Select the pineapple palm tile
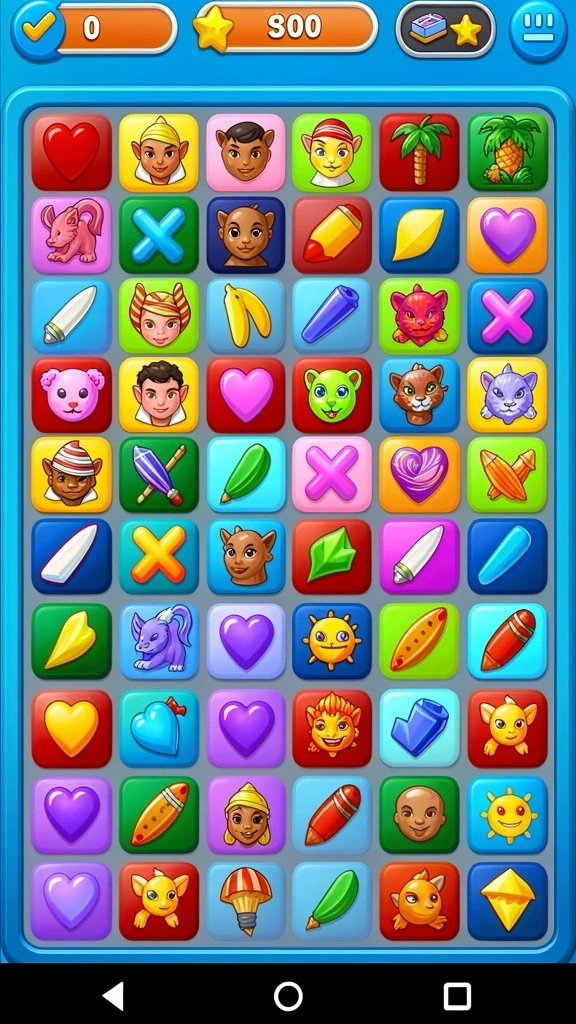The image size is (576, 1024). click(x=507, y=152)
